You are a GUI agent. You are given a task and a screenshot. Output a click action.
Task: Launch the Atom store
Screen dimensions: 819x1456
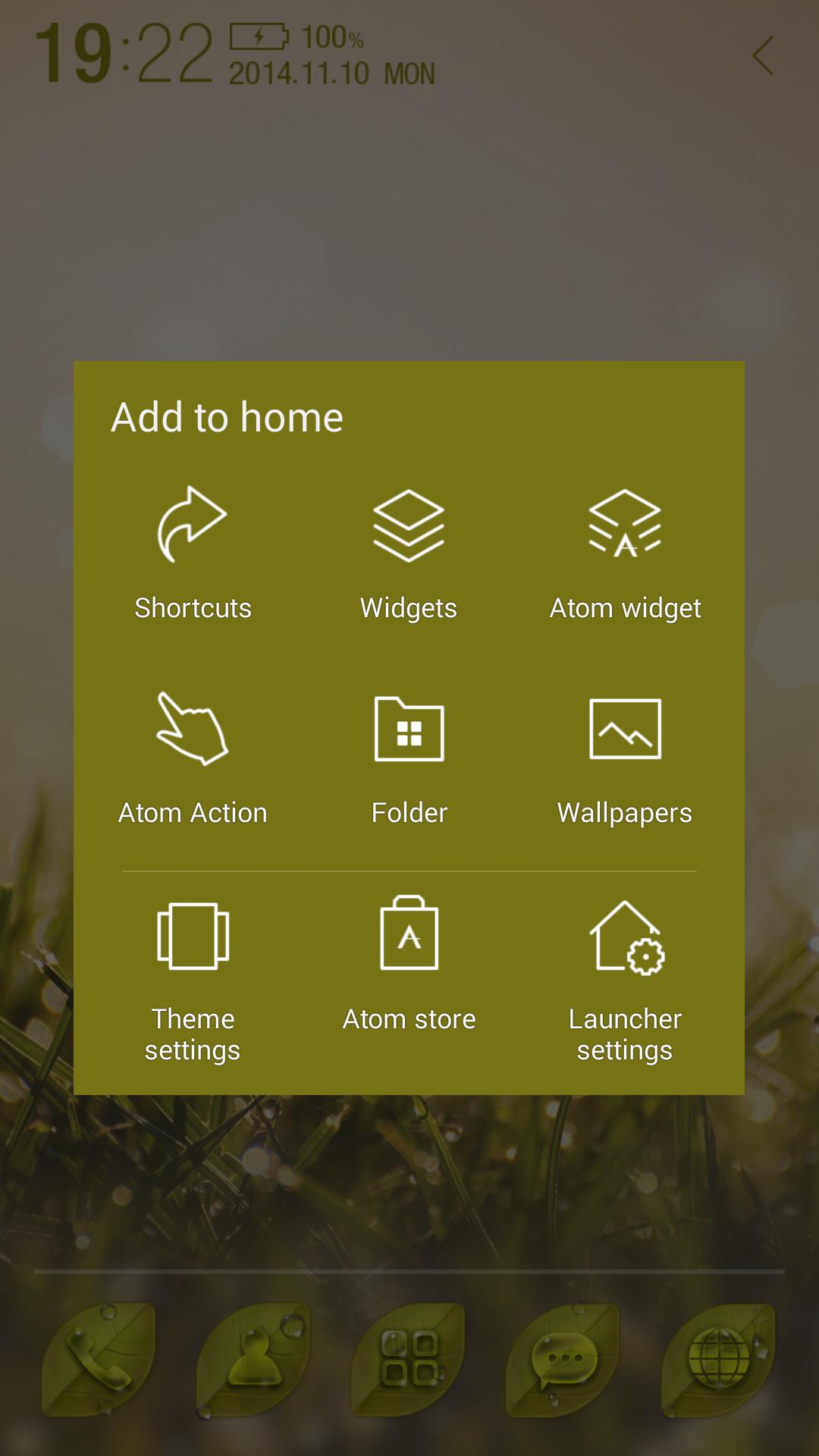coord(409,963)
